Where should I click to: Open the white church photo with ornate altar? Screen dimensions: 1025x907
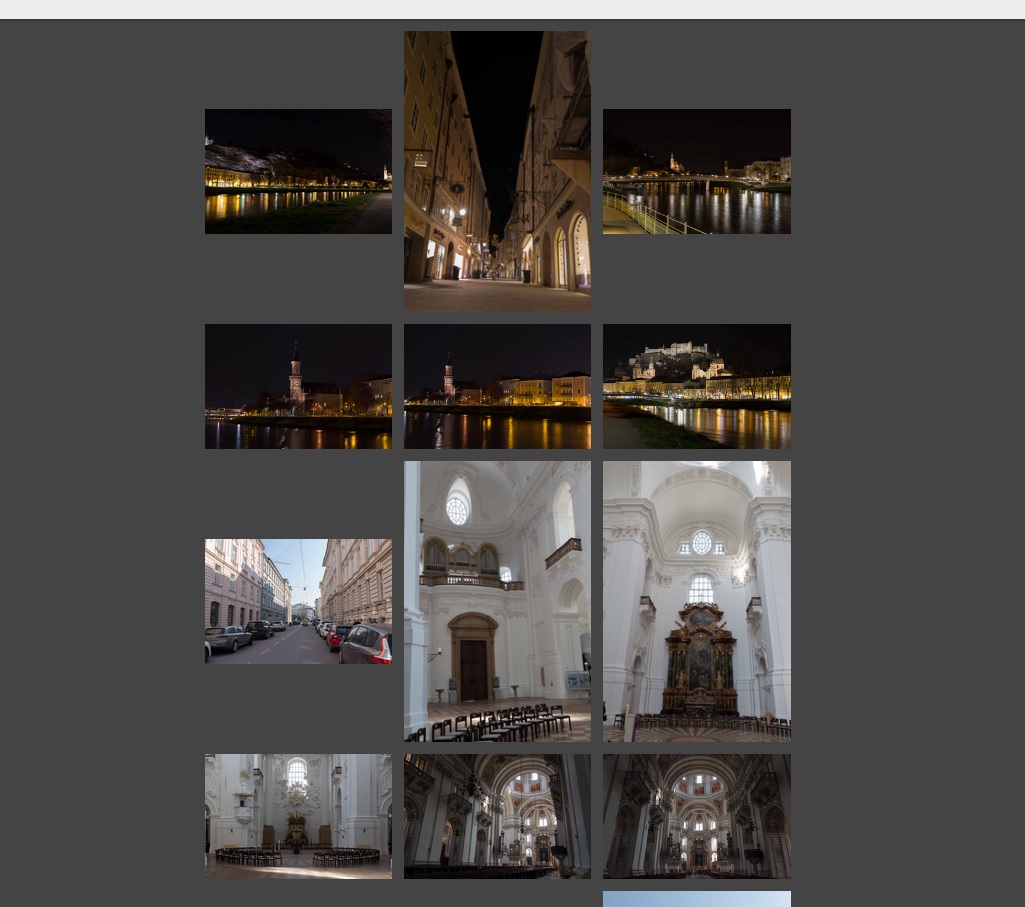point(696,601)
